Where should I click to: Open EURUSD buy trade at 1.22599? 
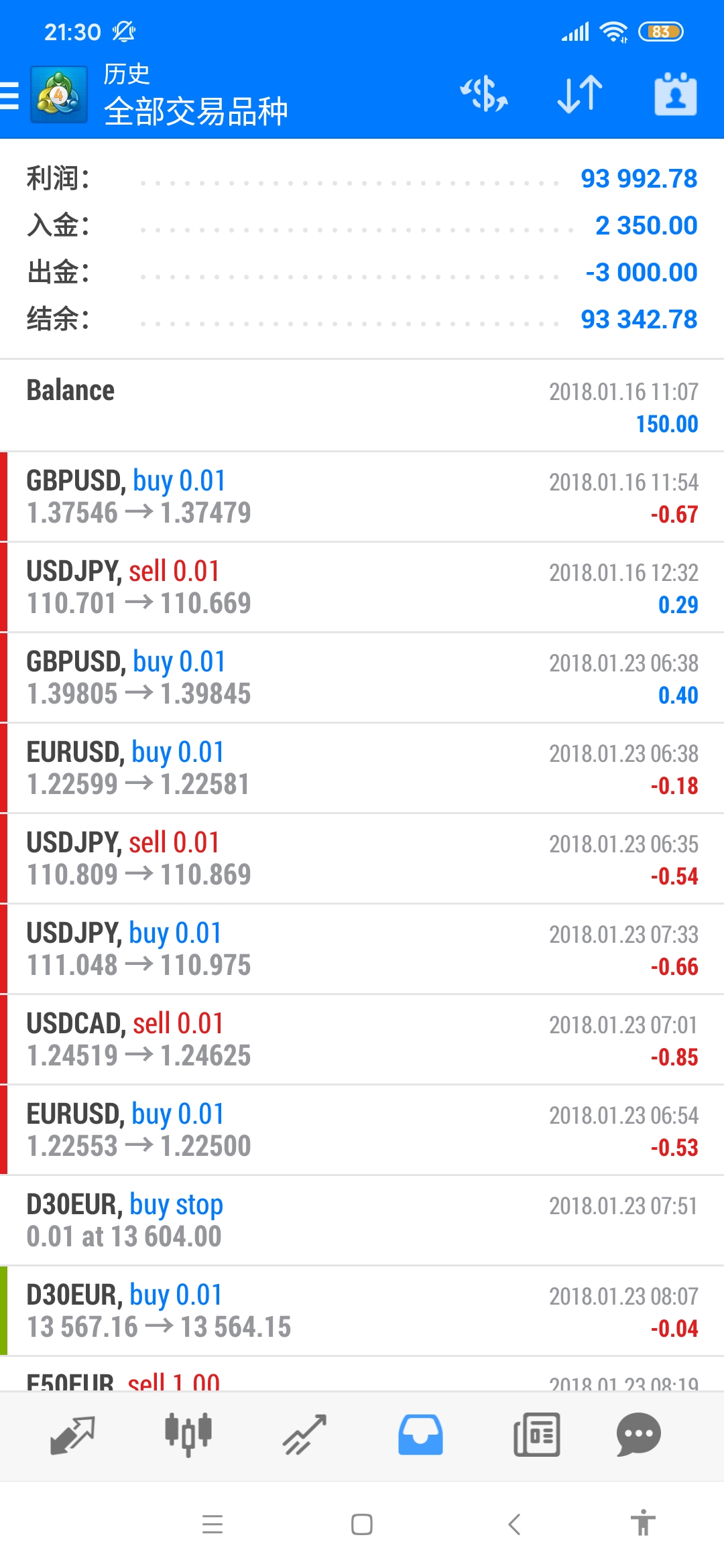coord(362,768)
